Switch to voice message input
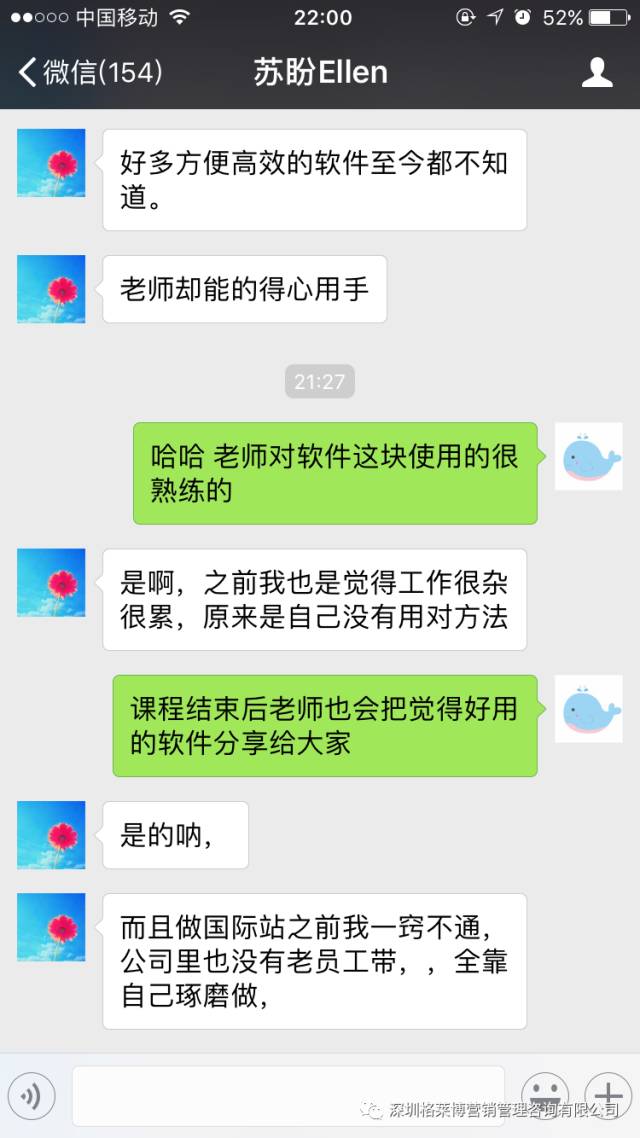 (x=31, y=1097)
